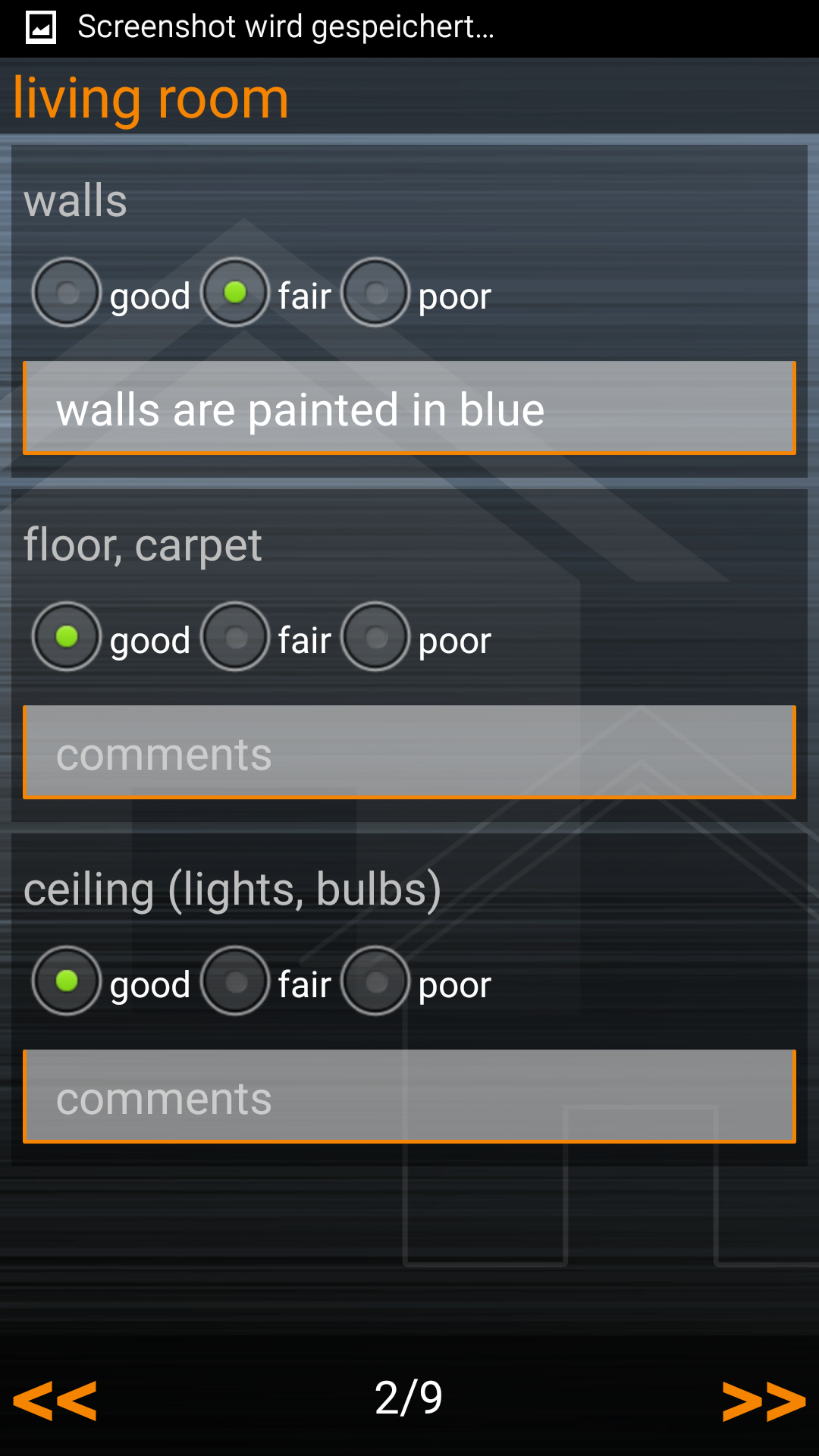
Task: Rate ceiling lights as 'fair'
Action: point(236,981)
